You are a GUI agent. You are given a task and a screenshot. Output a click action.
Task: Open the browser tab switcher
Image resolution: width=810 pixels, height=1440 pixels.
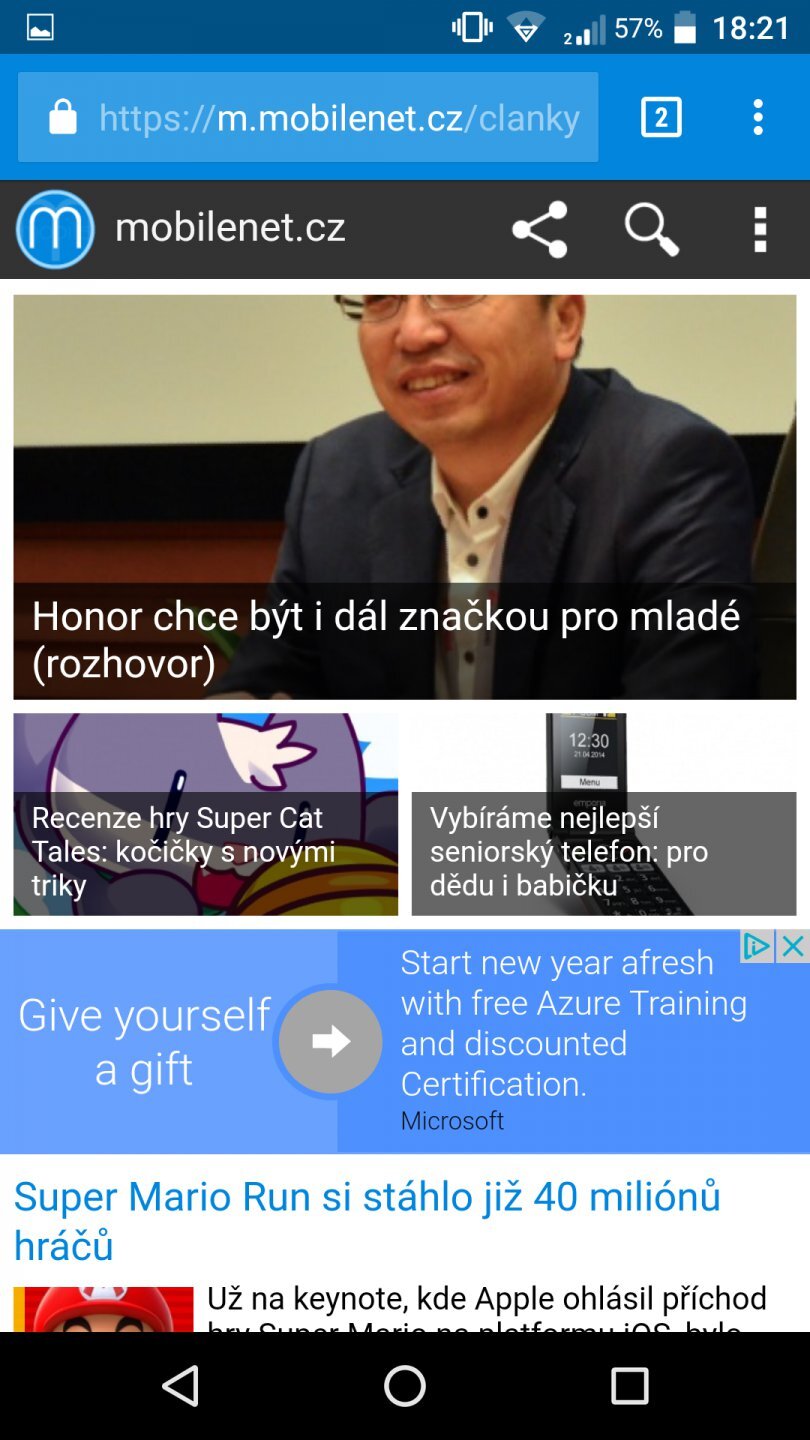661,118
